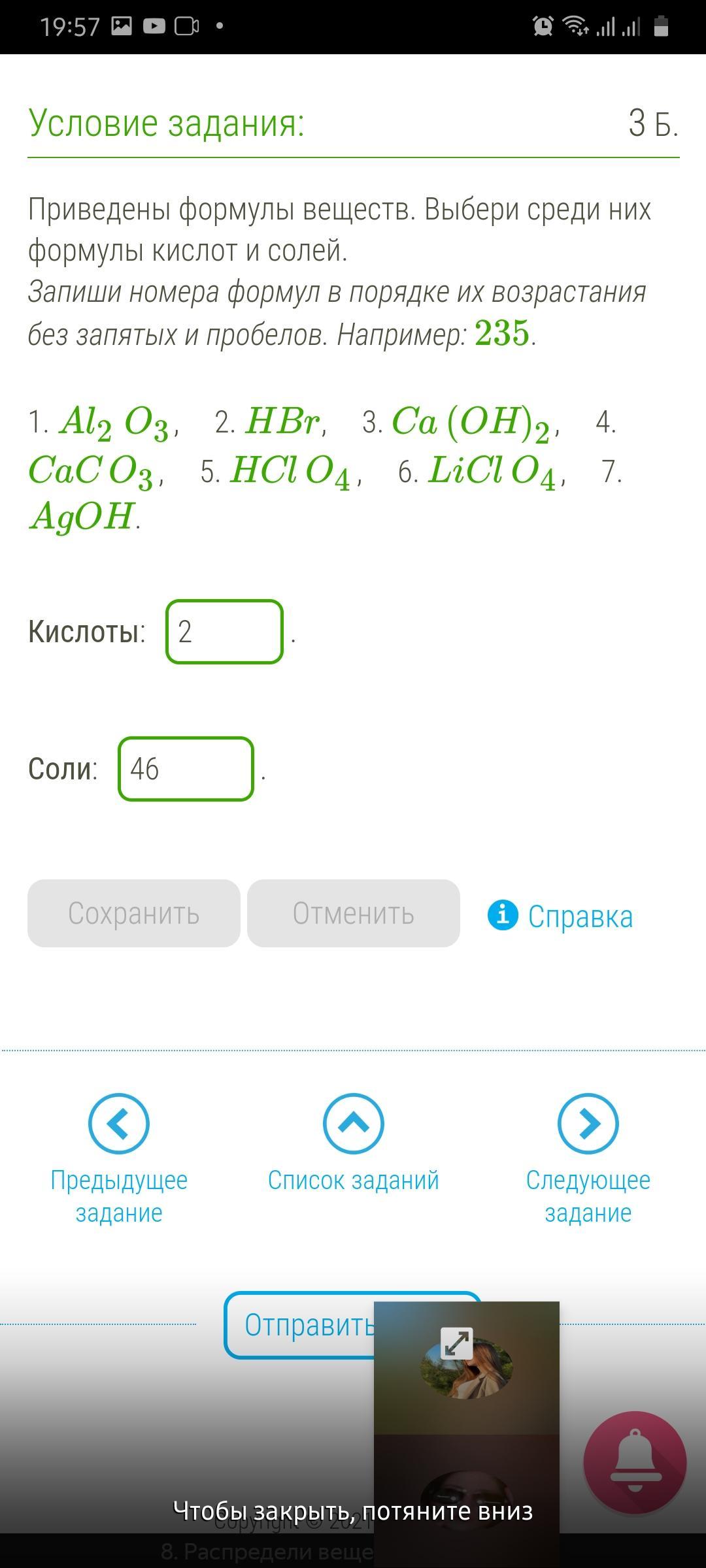Image resolution: width=706 pixels, height=1568 pixels.
Task: Edit the Соли answer field
Action: pyautogui.click(x=186, y=769)
